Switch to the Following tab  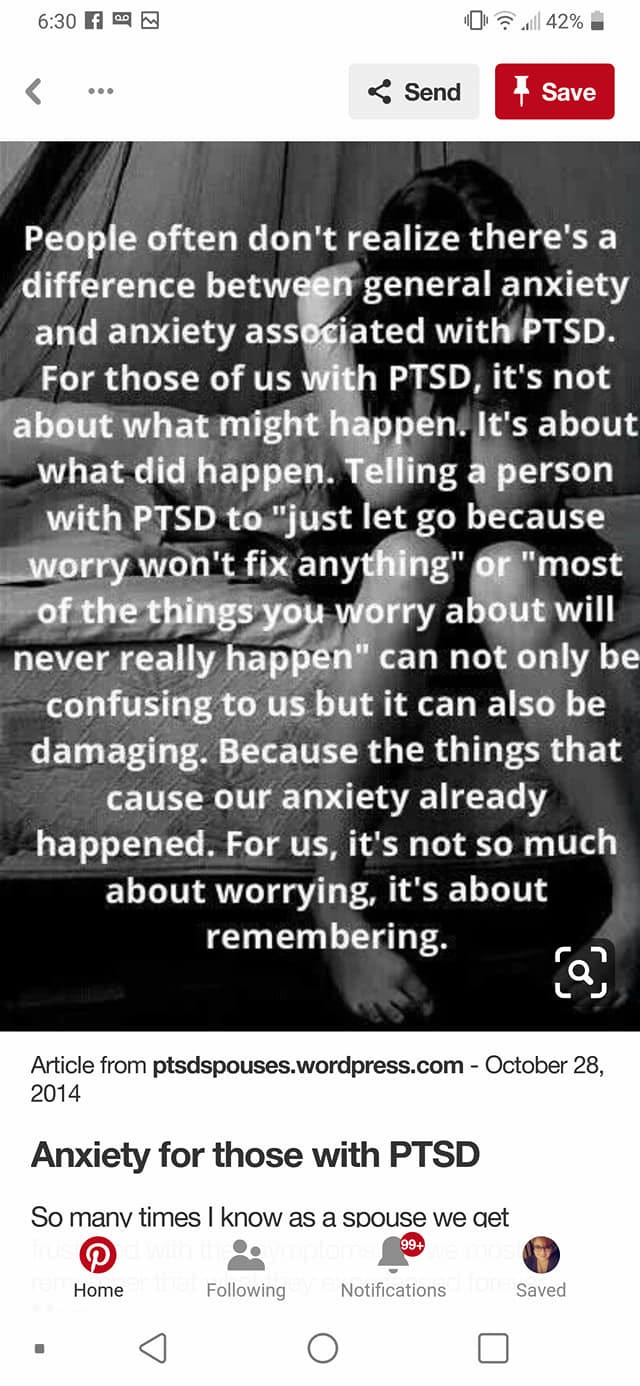click(246, 1267)
